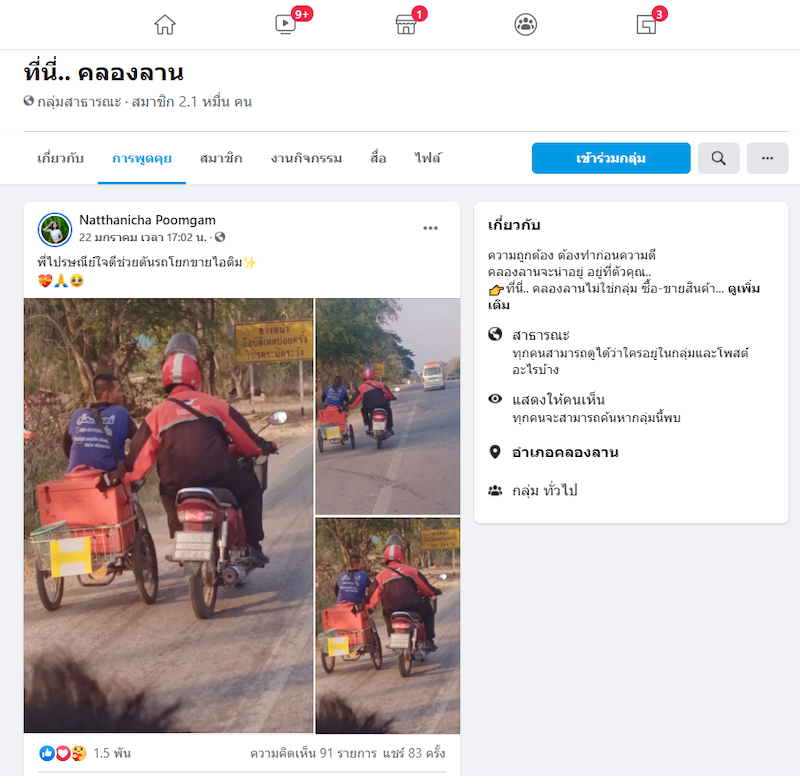The image size is (800, 776).
Task: Search within this group
Action: pyautogui.click(x=718, y=158)
